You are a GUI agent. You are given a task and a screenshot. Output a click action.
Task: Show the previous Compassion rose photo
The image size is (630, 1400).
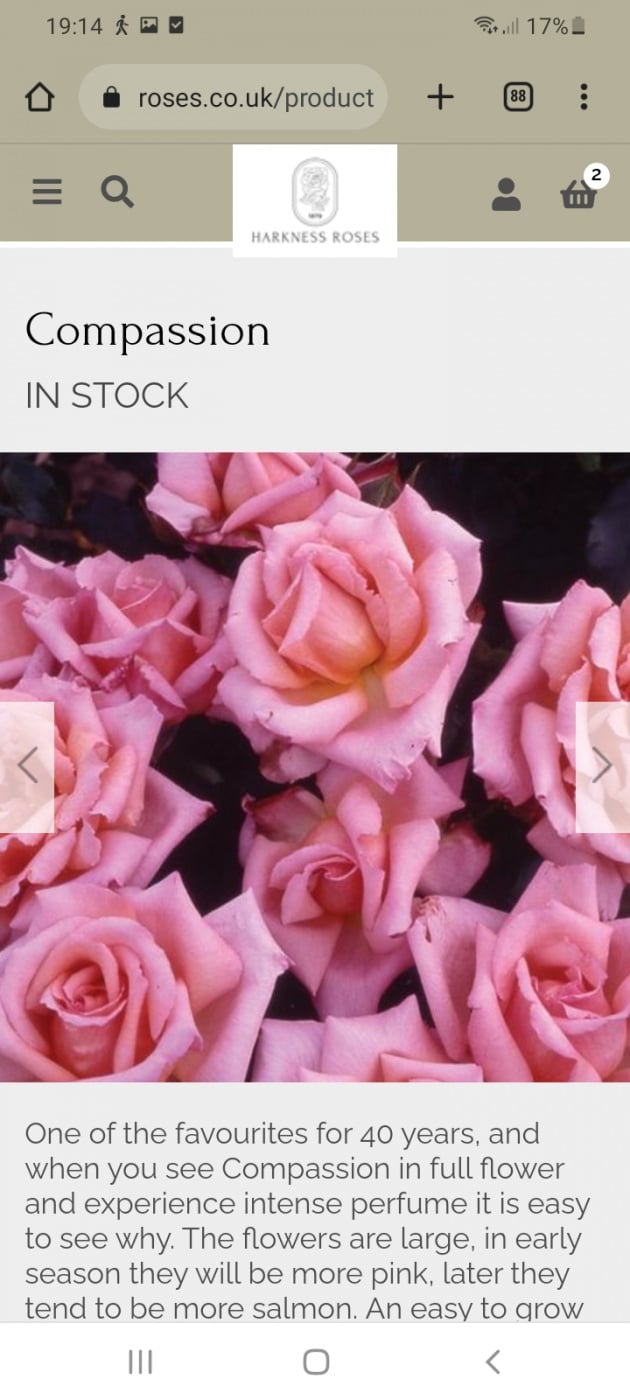click(27, 767)
